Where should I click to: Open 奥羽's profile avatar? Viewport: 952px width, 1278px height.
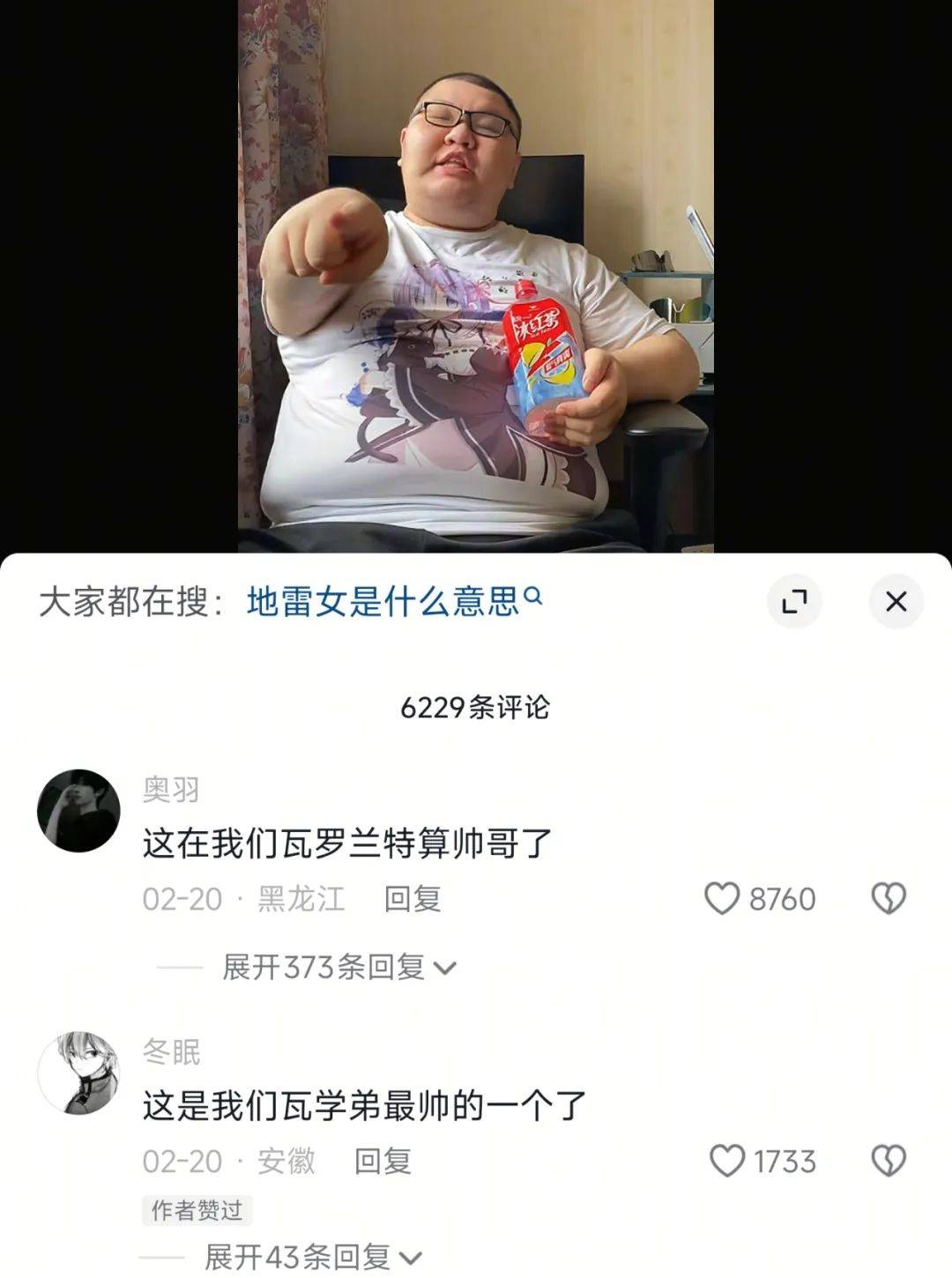click(78, 810)
